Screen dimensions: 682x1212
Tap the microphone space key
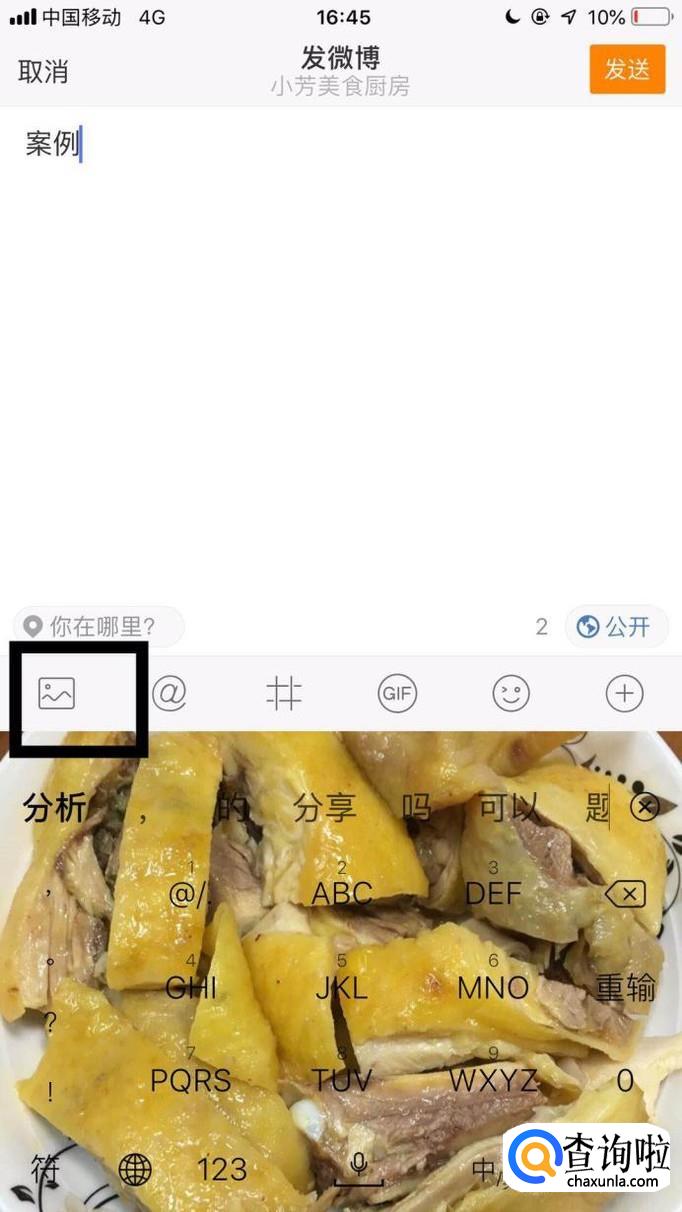click(357, 1168)
